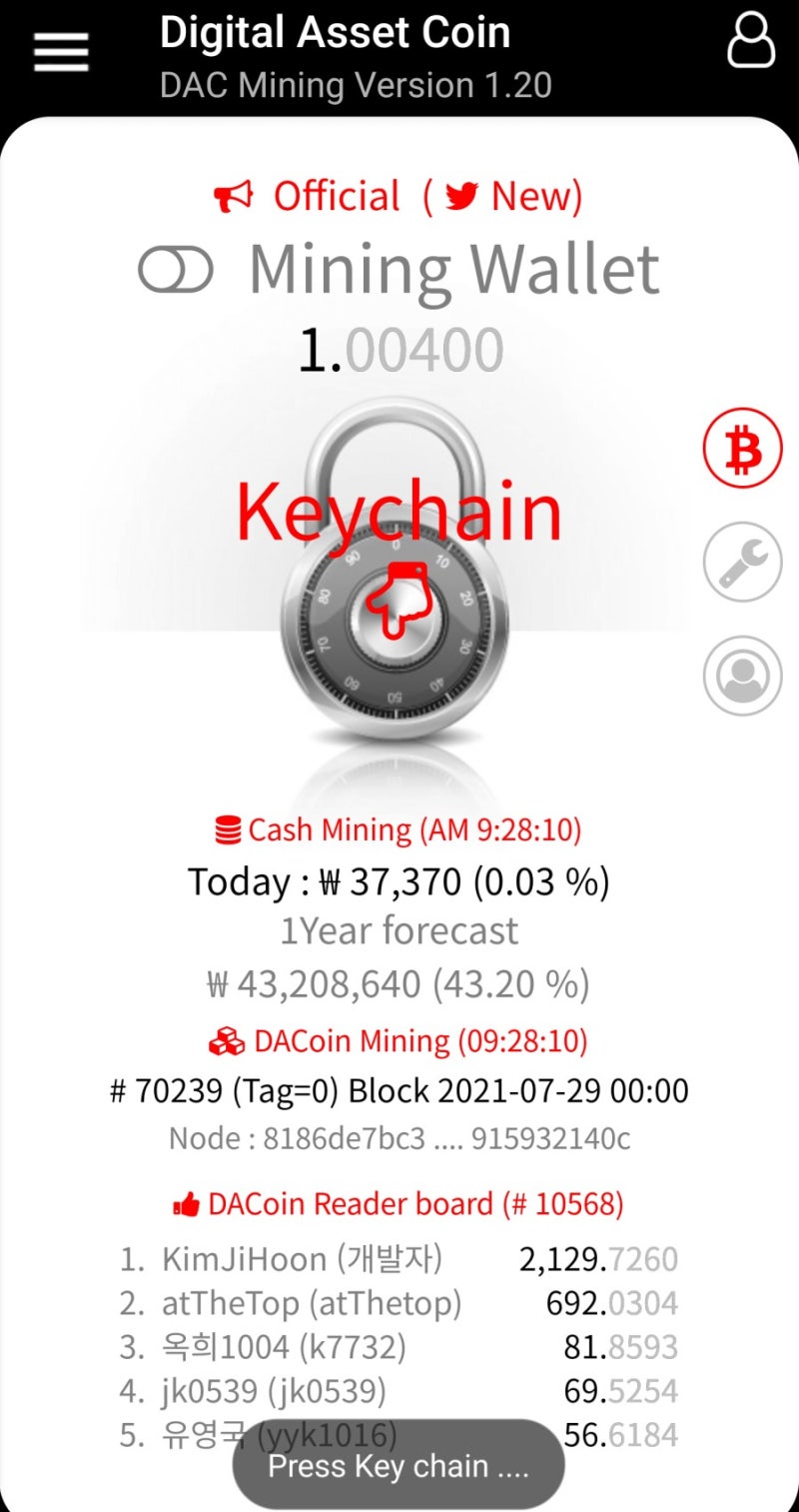Click the red Cash Mining coins icon
The width and height of the screenshot is (799, 1512).
[229, 828]
